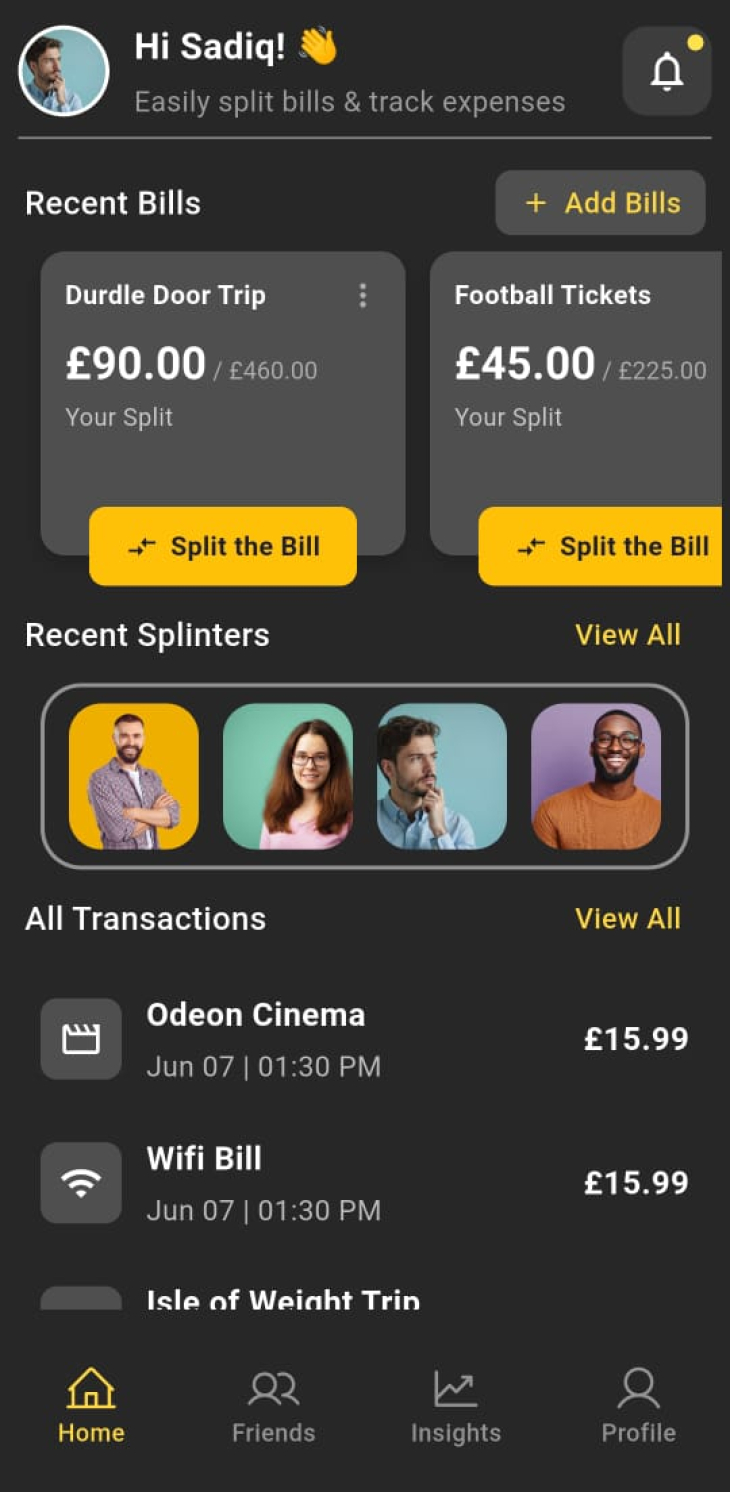Switch to the Insights tab
The width and height of the screenshot is (730, 1492).
click(x=456, y=1405)
